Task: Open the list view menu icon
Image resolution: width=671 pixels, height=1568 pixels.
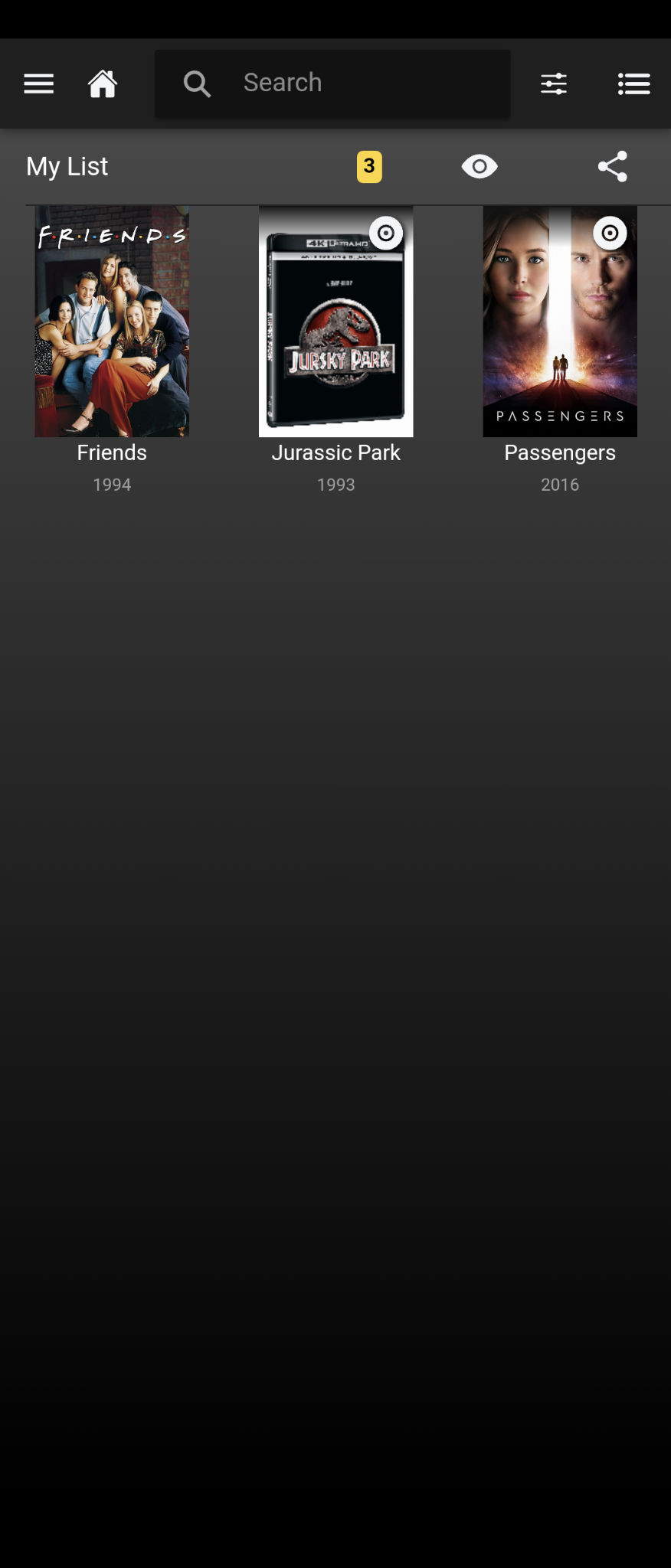Action: point(633,83)
